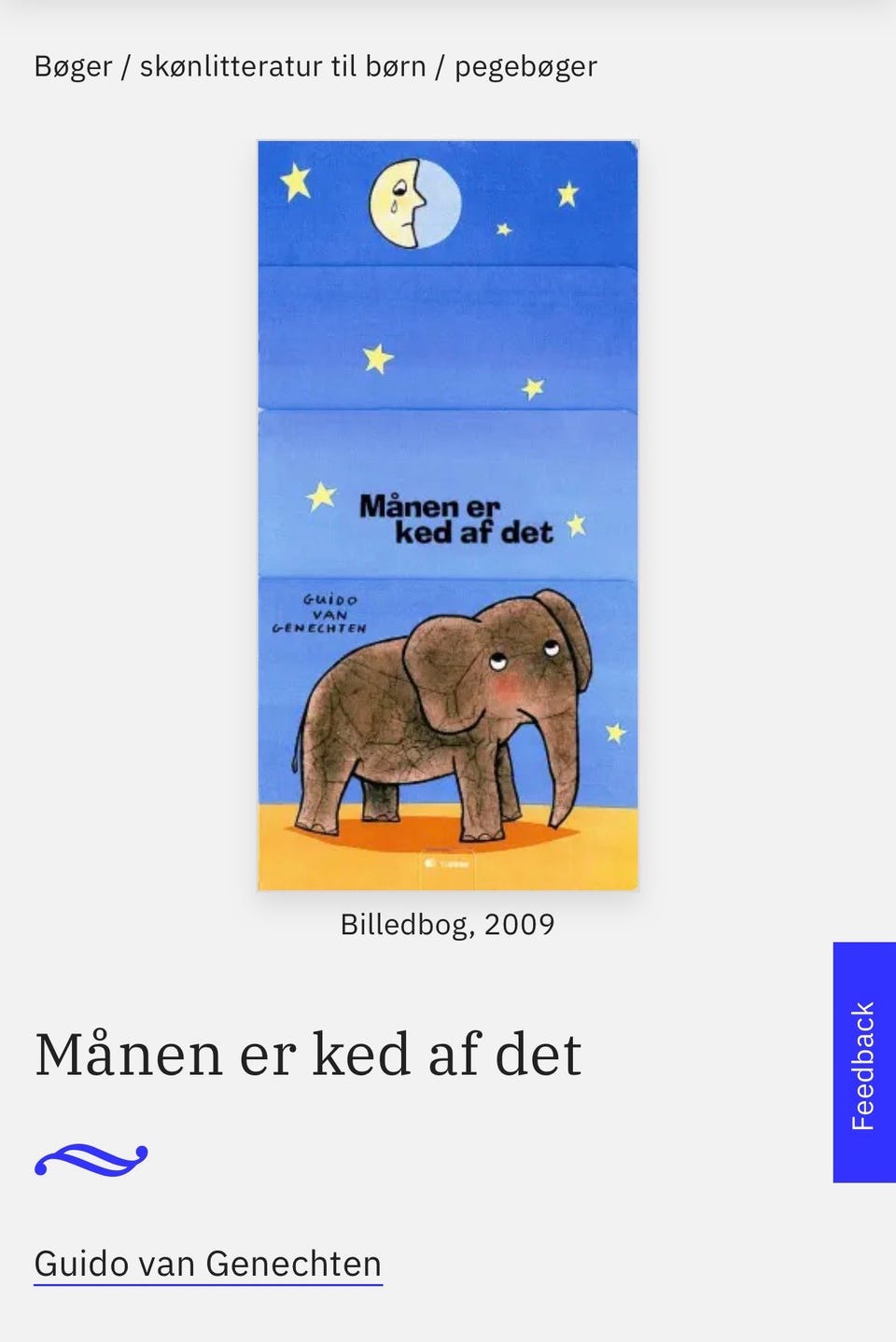Viewport: 896px width, 1342px height.
Task: Navigate to skønlitteratur til børn category
Action: coord(285,66)
